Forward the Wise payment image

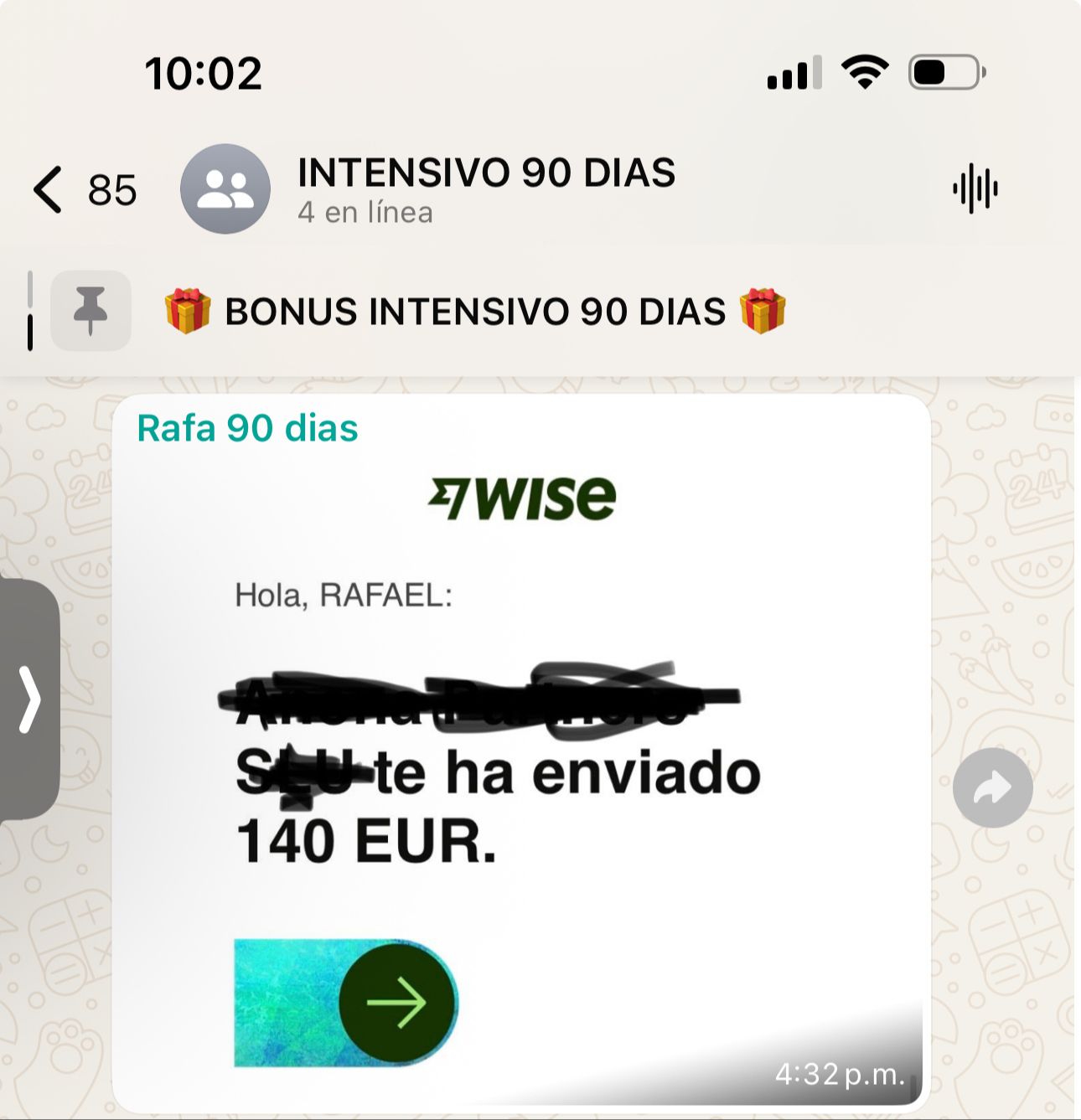pyautogui.click(x=992, y=787)
